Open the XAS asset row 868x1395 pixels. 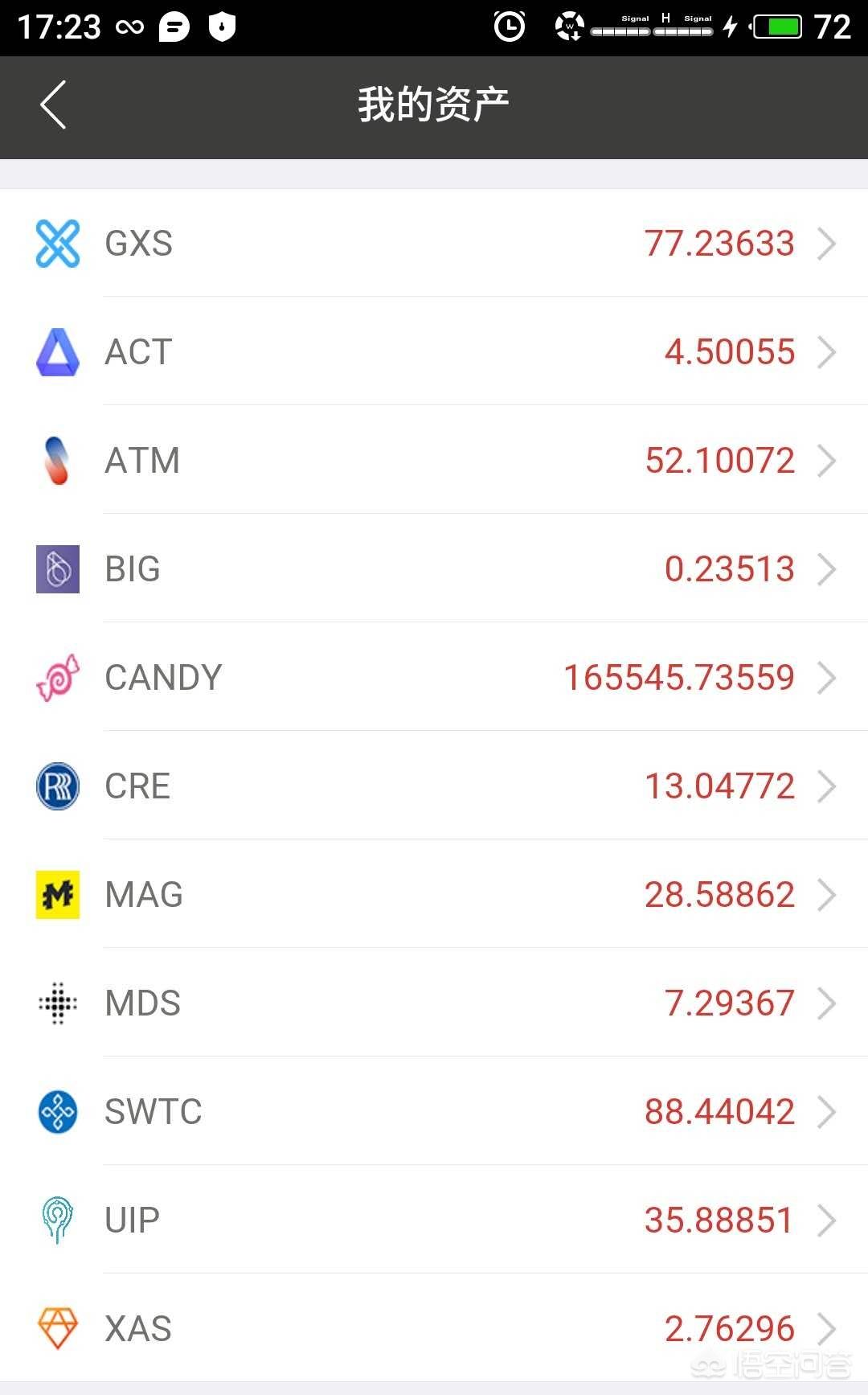pyautogui.click(x=434, y=1328)
